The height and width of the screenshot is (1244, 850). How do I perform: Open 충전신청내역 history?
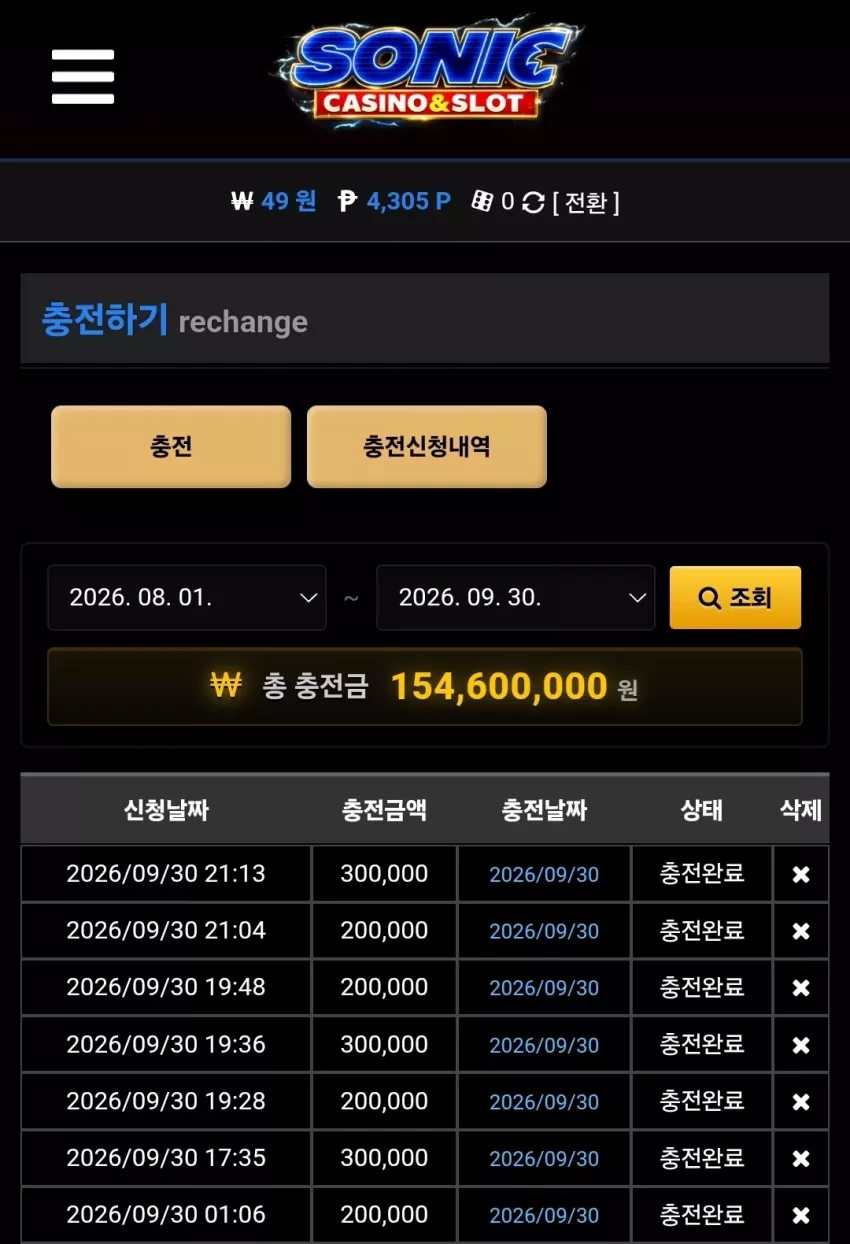pos(427,446)
